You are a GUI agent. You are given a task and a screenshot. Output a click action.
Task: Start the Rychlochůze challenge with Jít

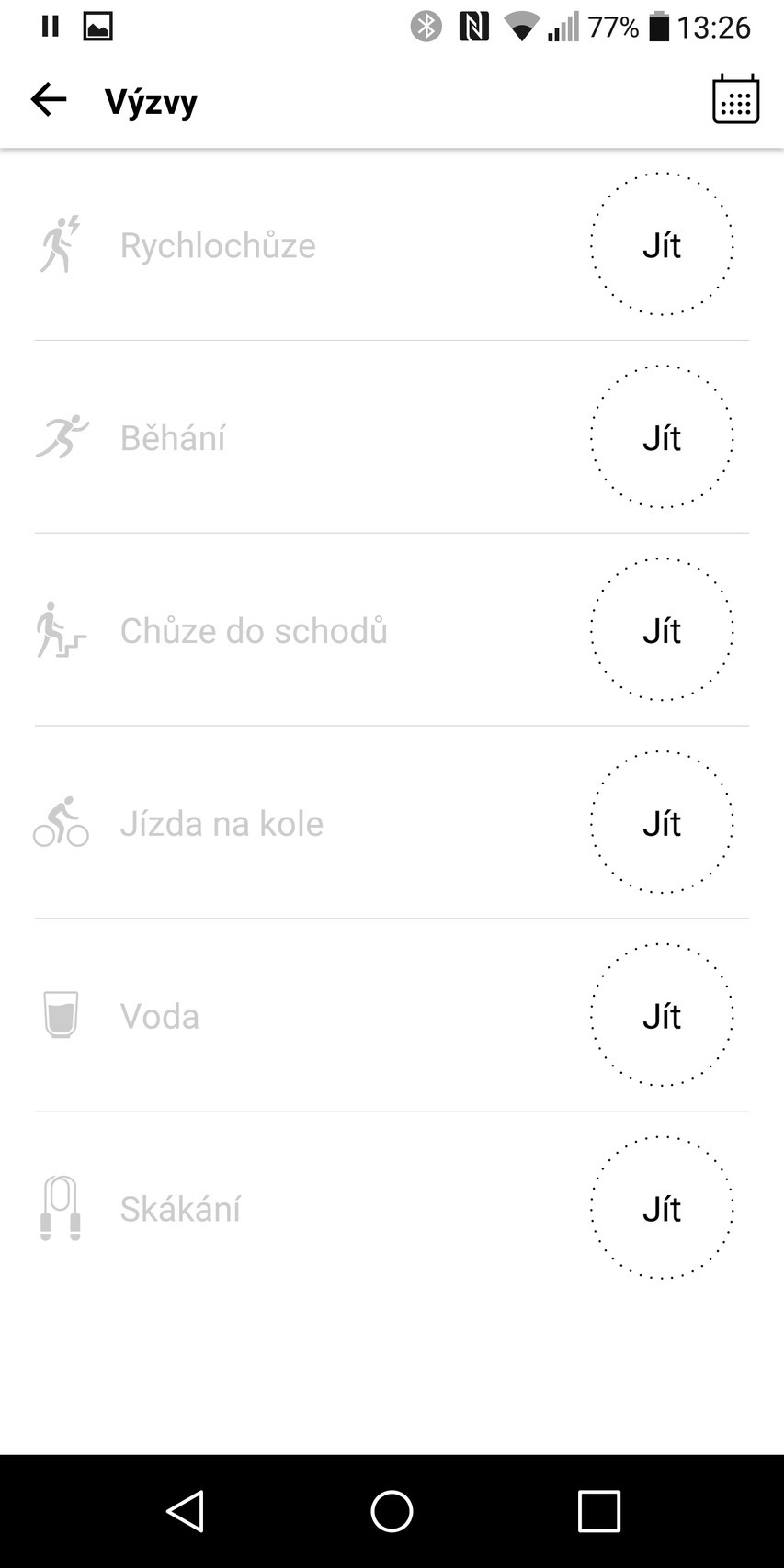(x=662, y=244)
